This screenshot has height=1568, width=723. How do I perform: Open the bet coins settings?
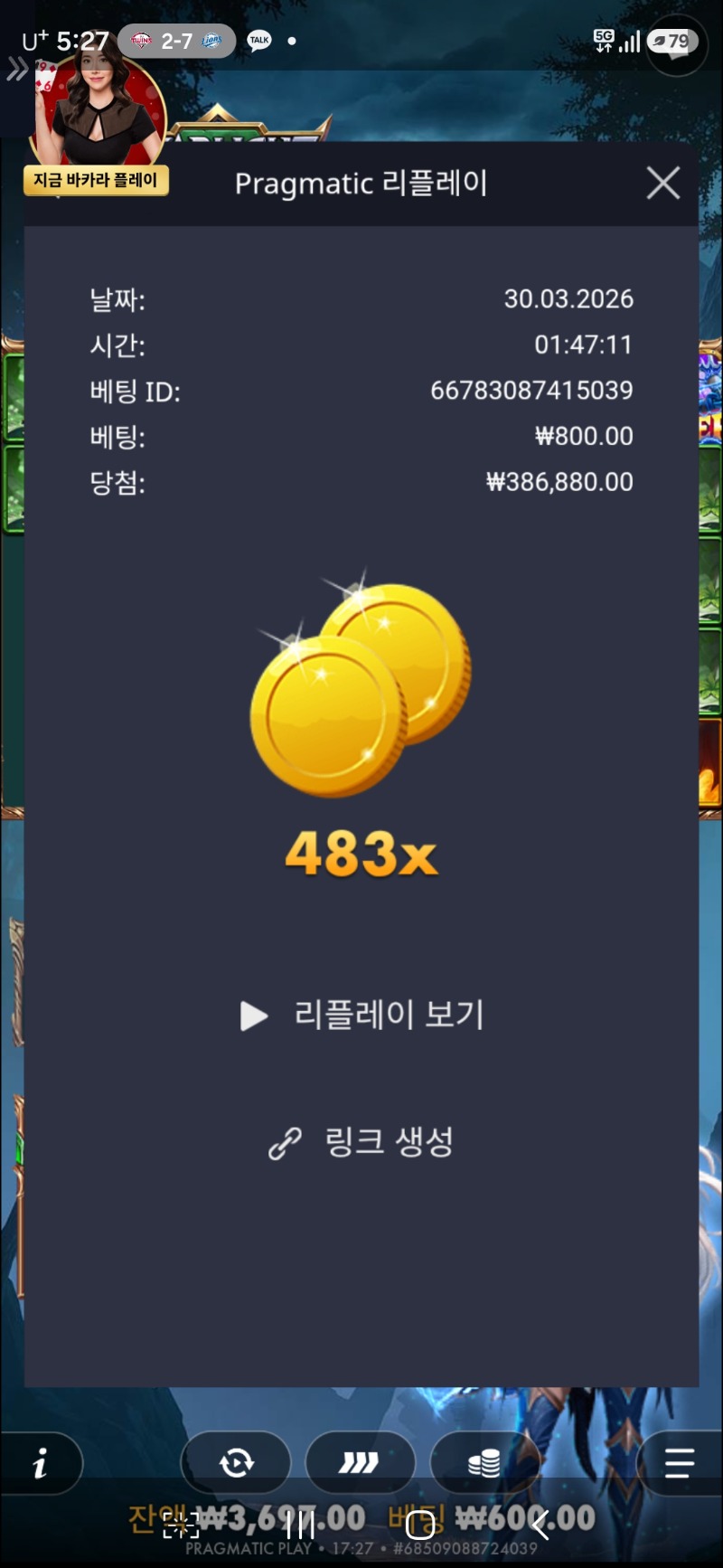click(484, 1462)
